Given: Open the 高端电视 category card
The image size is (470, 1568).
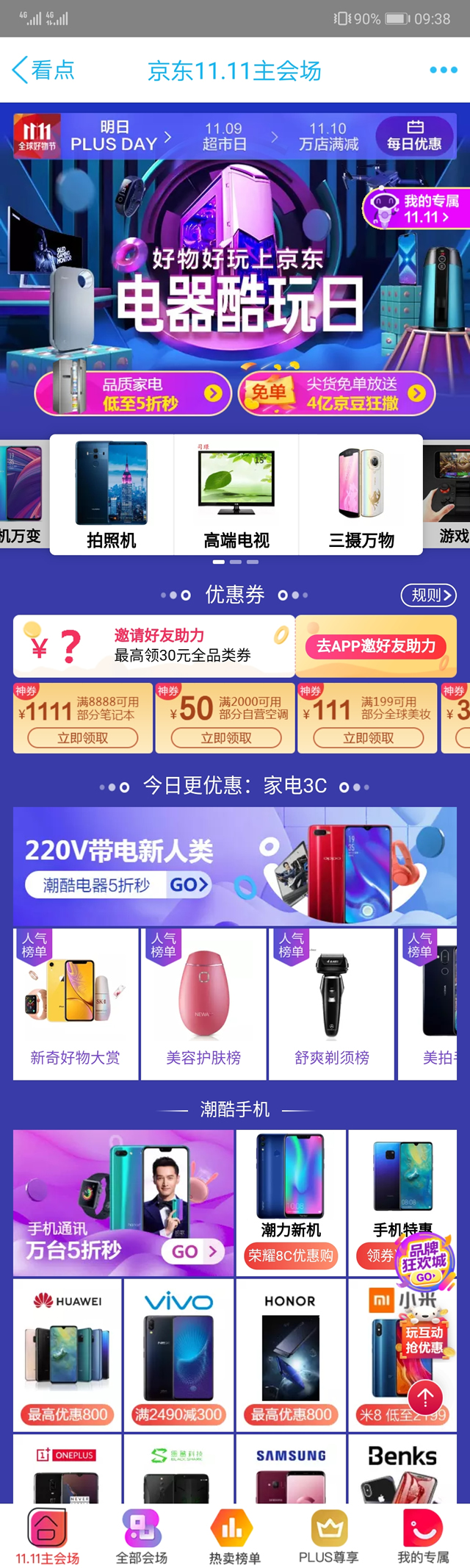Looking at the screenshot, I should (236, 493).
